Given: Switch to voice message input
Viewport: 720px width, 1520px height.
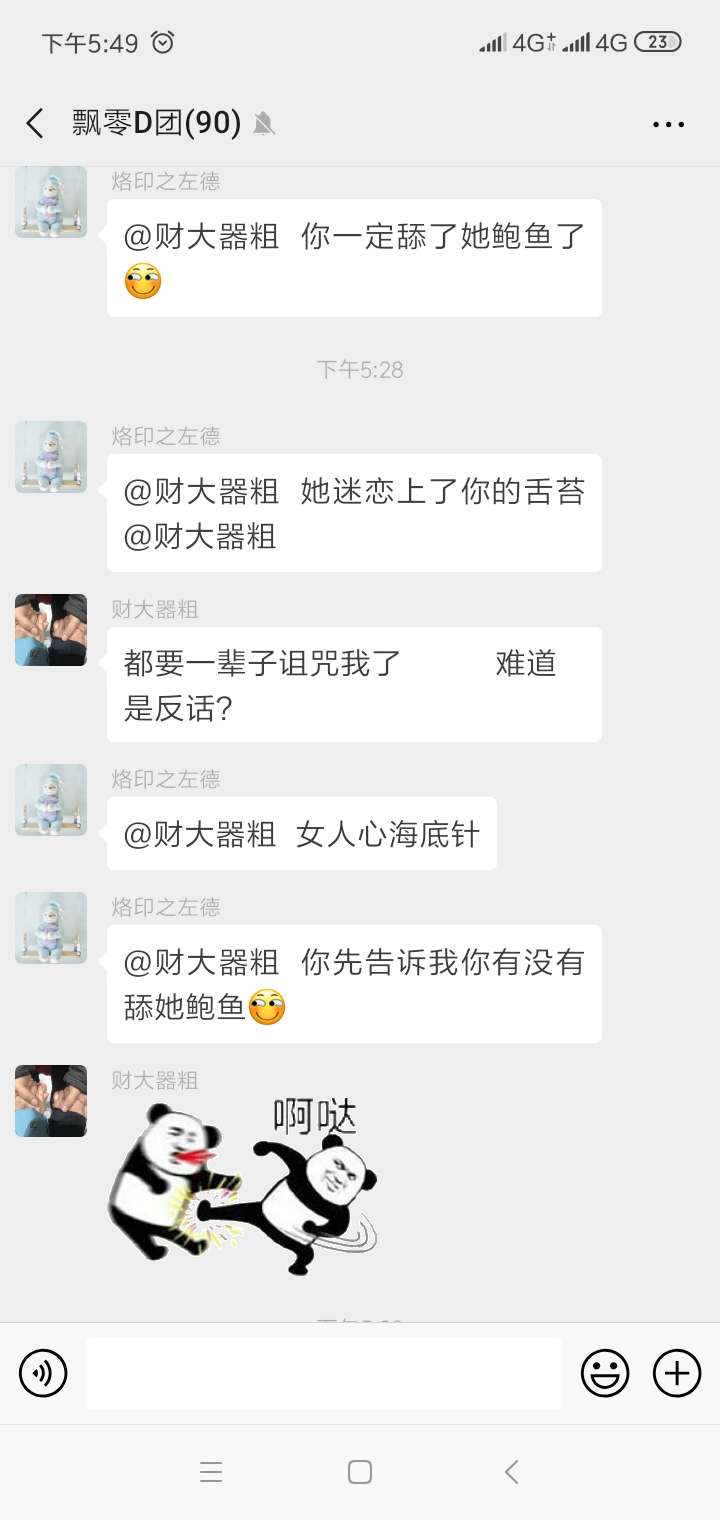Looking at the screenshot, I should (x=43, y=1373).
